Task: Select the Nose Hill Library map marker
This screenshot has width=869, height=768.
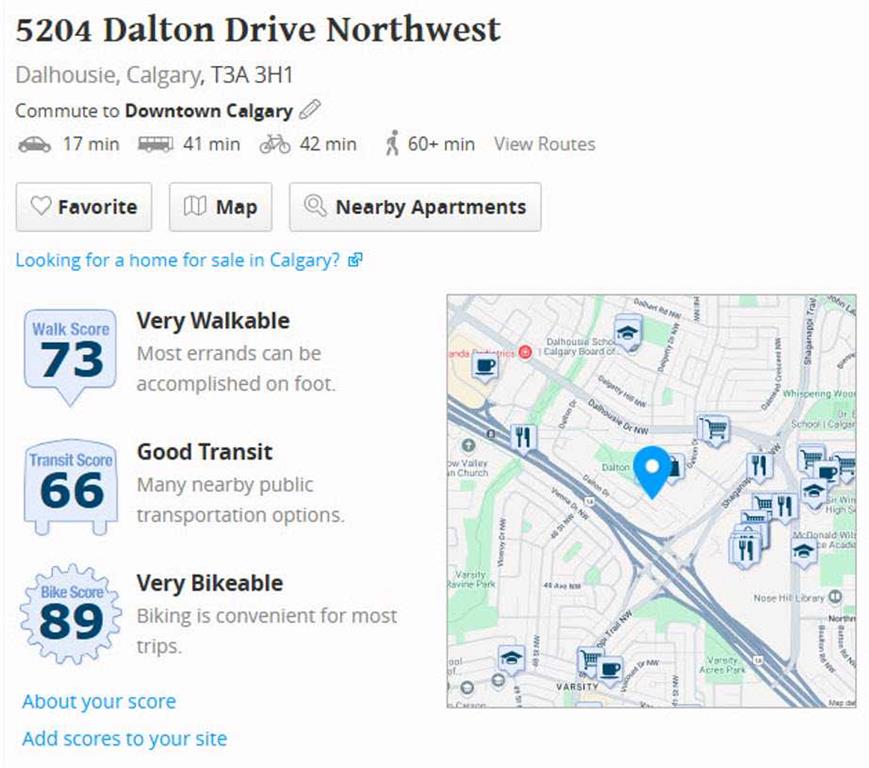Action: [835, 597]
